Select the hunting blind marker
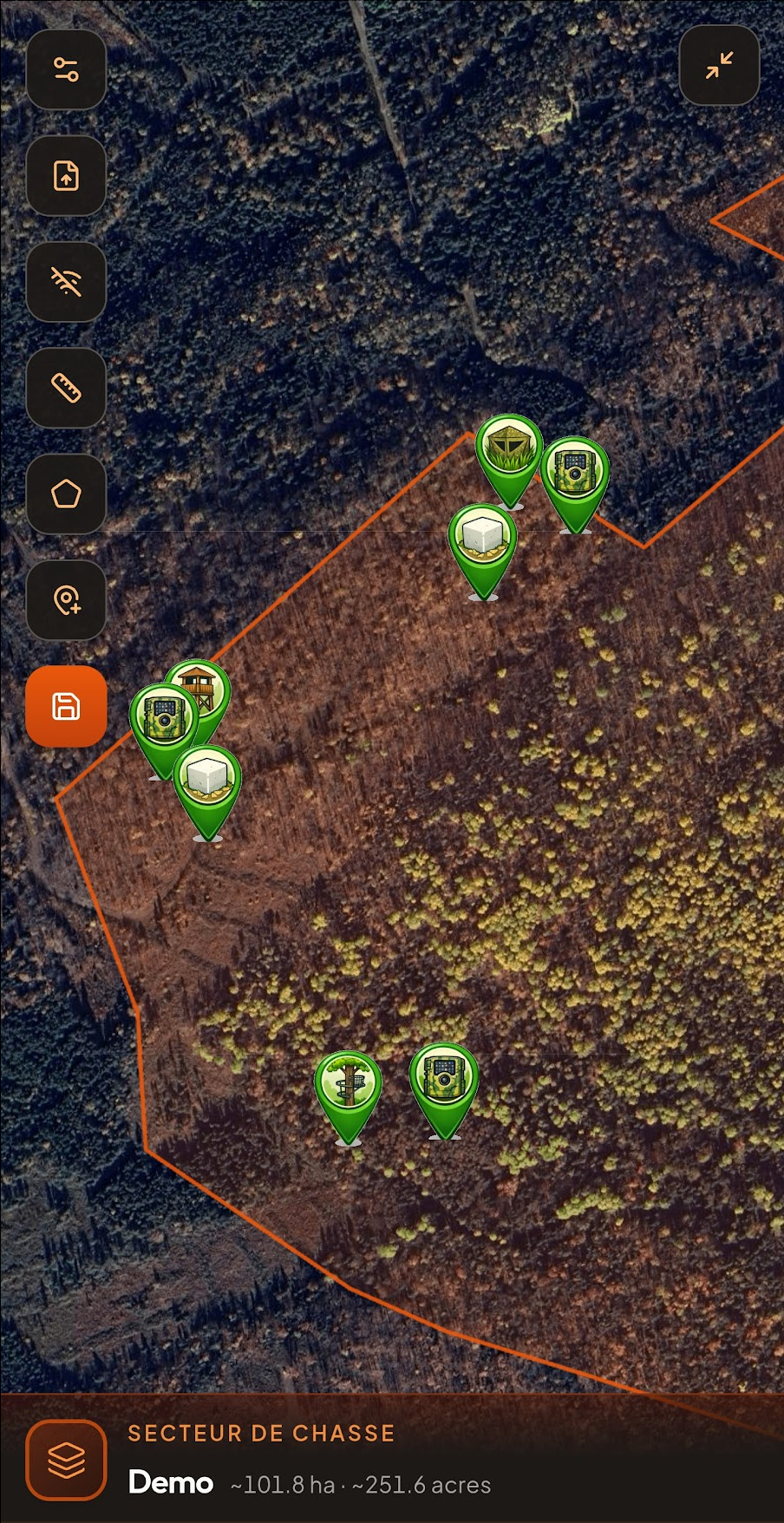This screenshot has width=784, height=1523. click(x=509, y=449)
